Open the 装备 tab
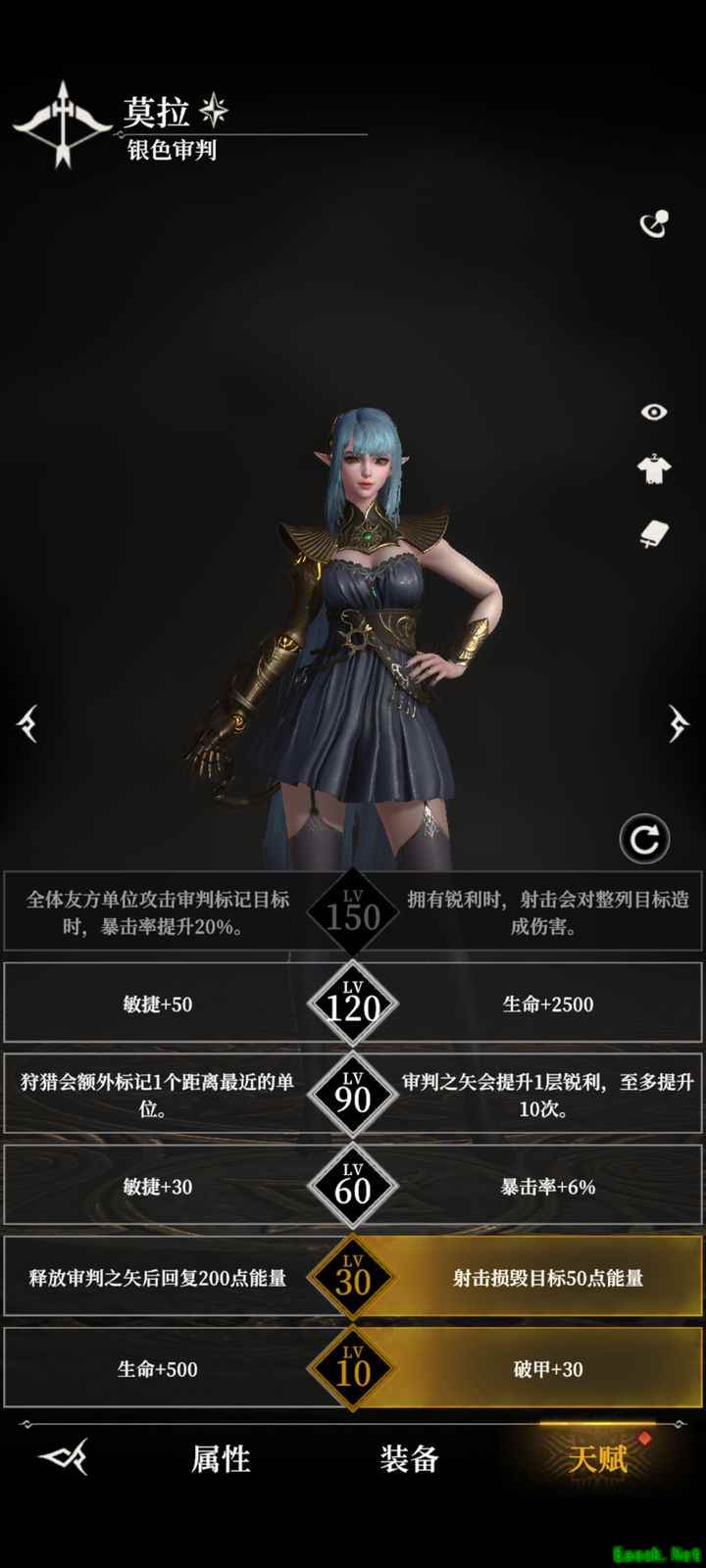Viewport: 706px width, 1568px height. point(409,1459)
